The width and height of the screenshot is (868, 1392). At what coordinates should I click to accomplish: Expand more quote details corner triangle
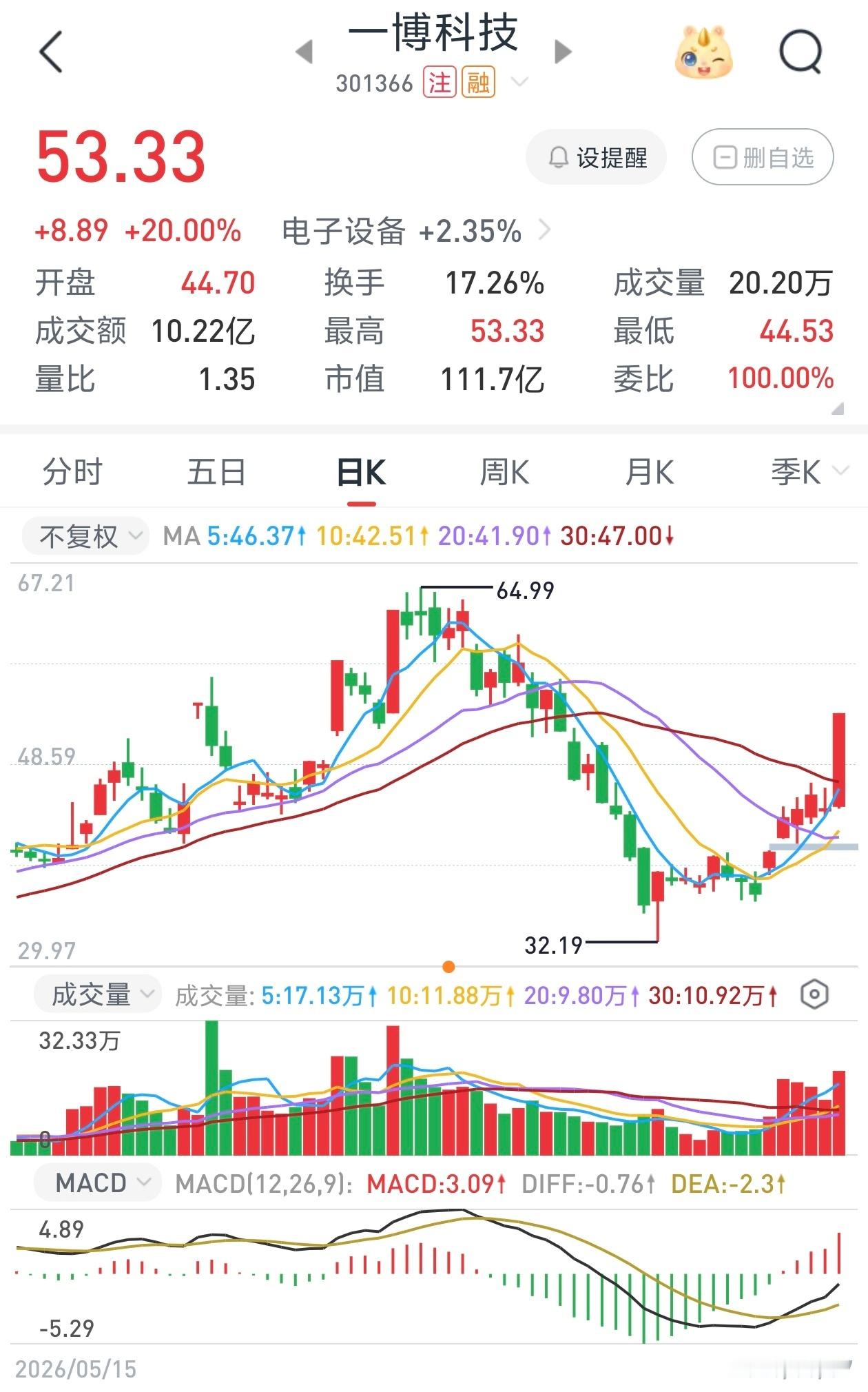838,409
